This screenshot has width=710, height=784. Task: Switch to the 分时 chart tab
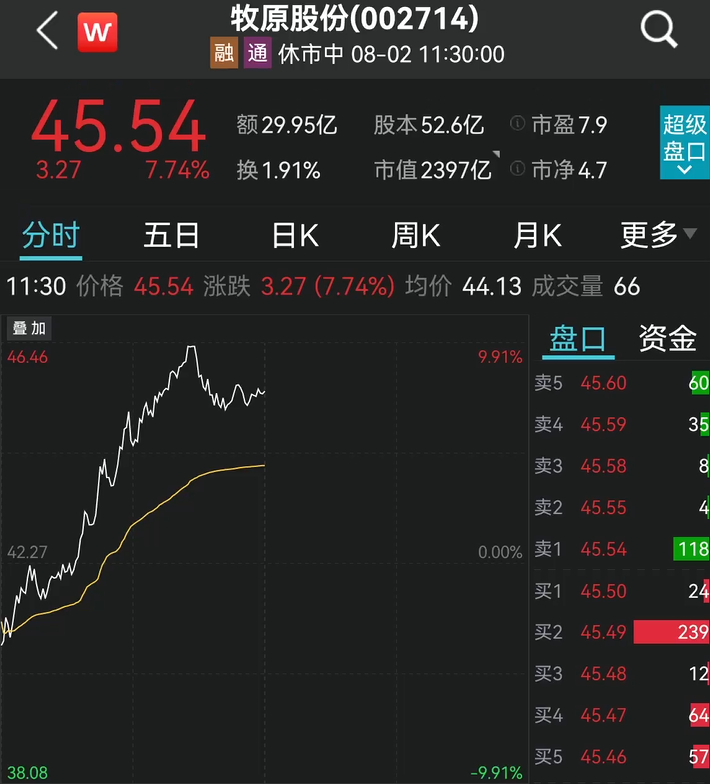50,235
